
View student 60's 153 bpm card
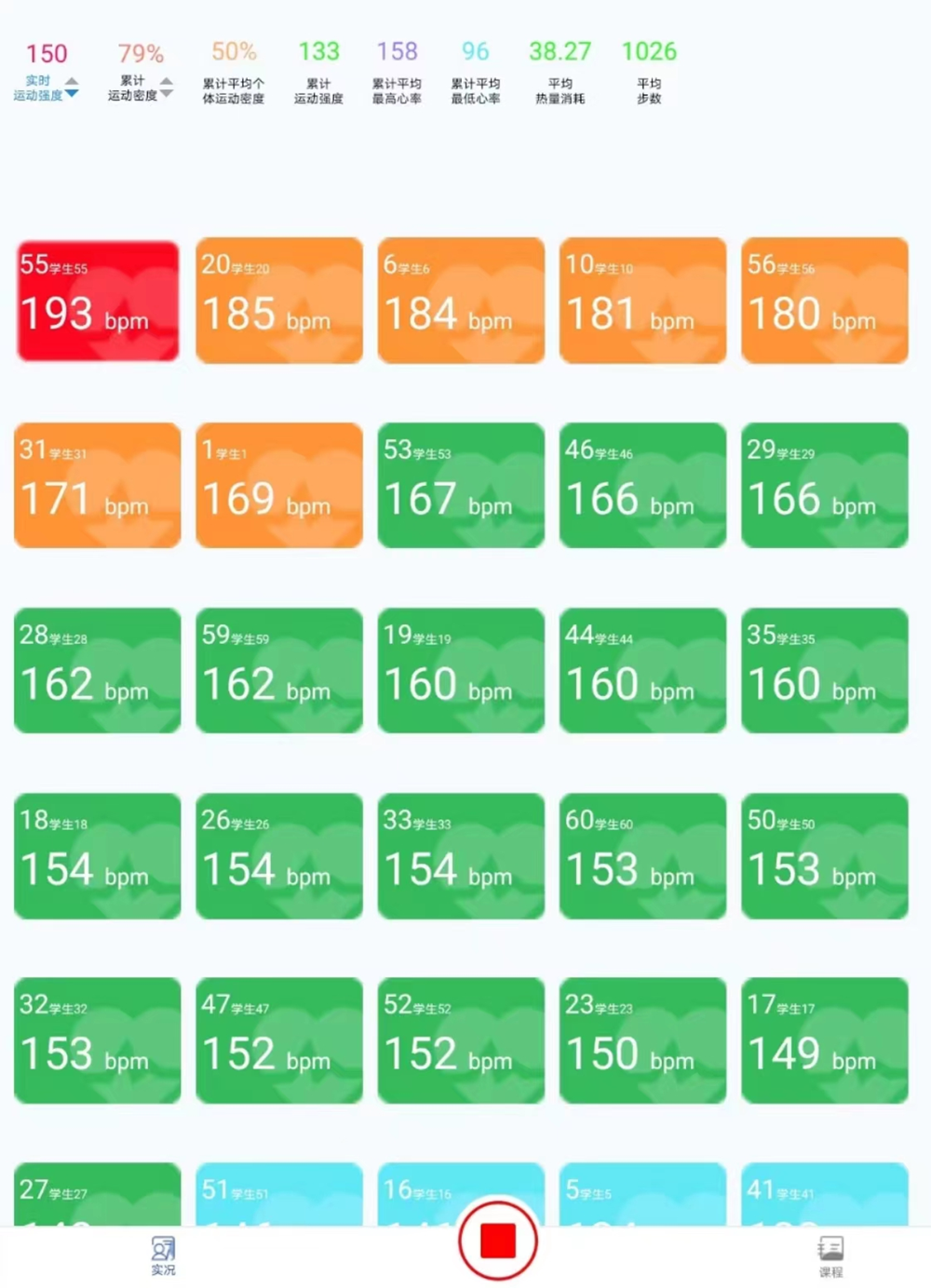tap(642, 855)
